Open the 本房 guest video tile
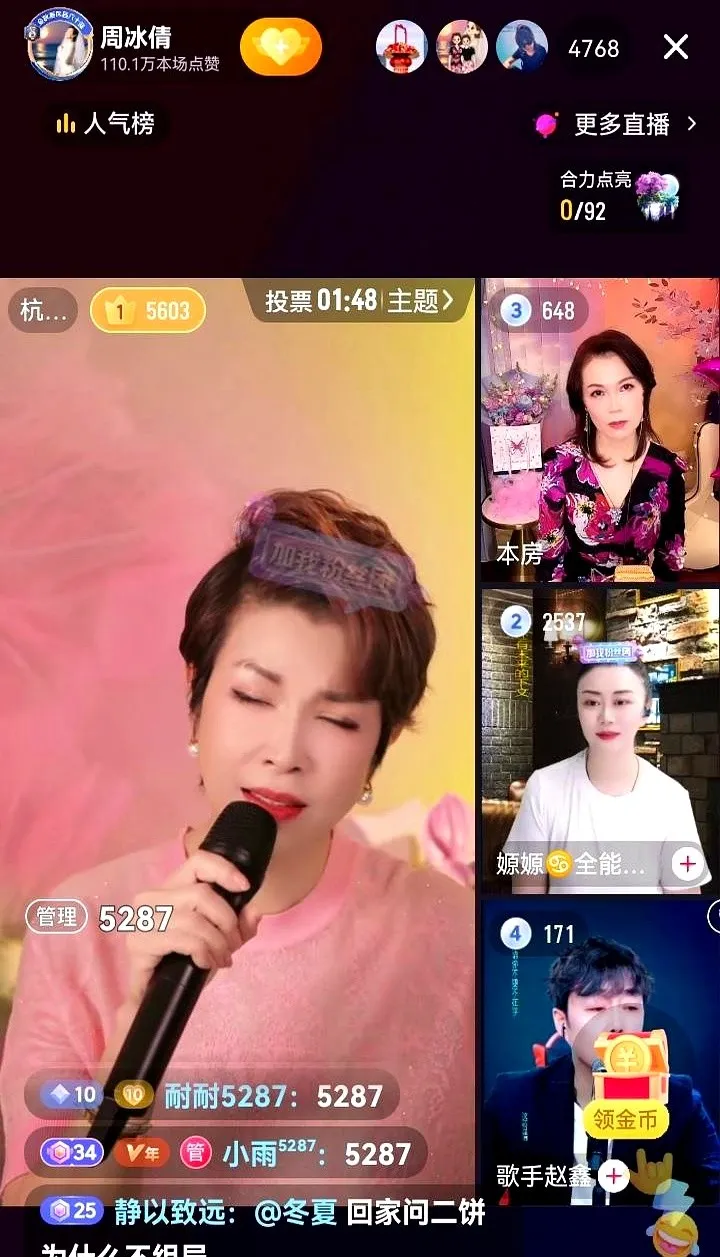 (598, 430)
